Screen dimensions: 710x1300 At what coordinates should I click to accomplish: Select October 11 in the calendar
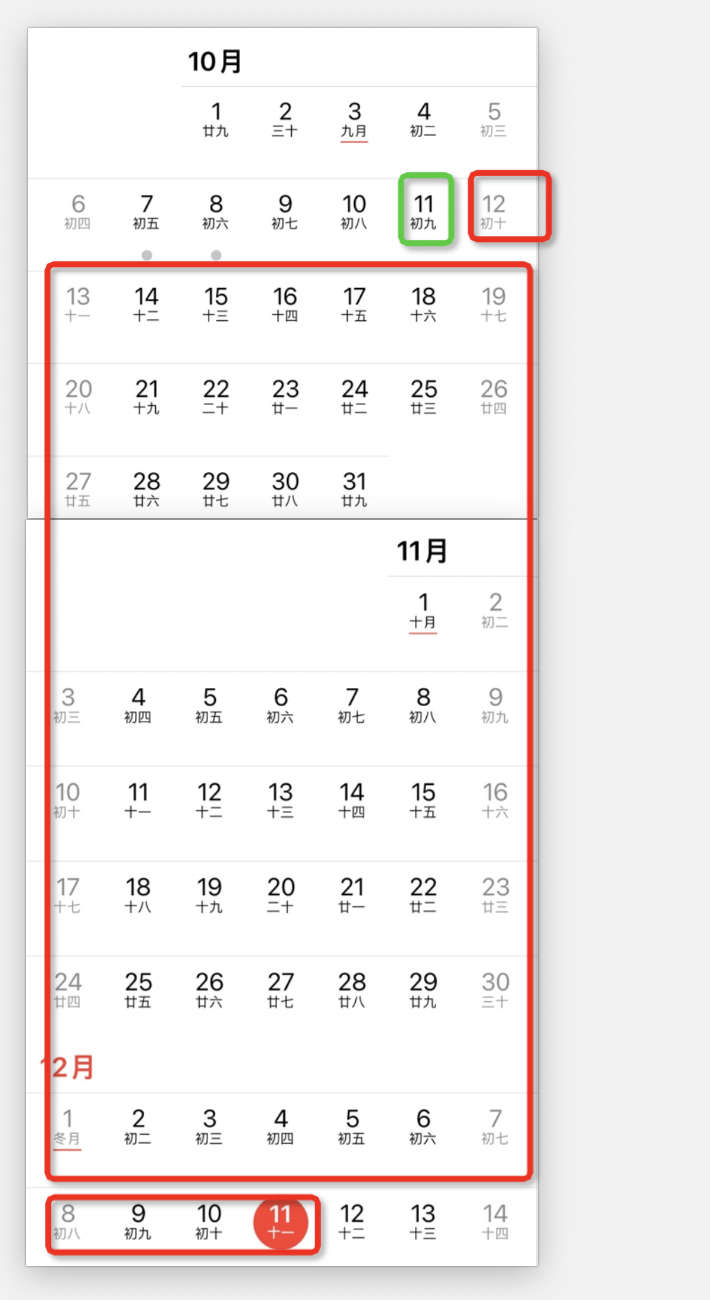[x=424, y=211]
